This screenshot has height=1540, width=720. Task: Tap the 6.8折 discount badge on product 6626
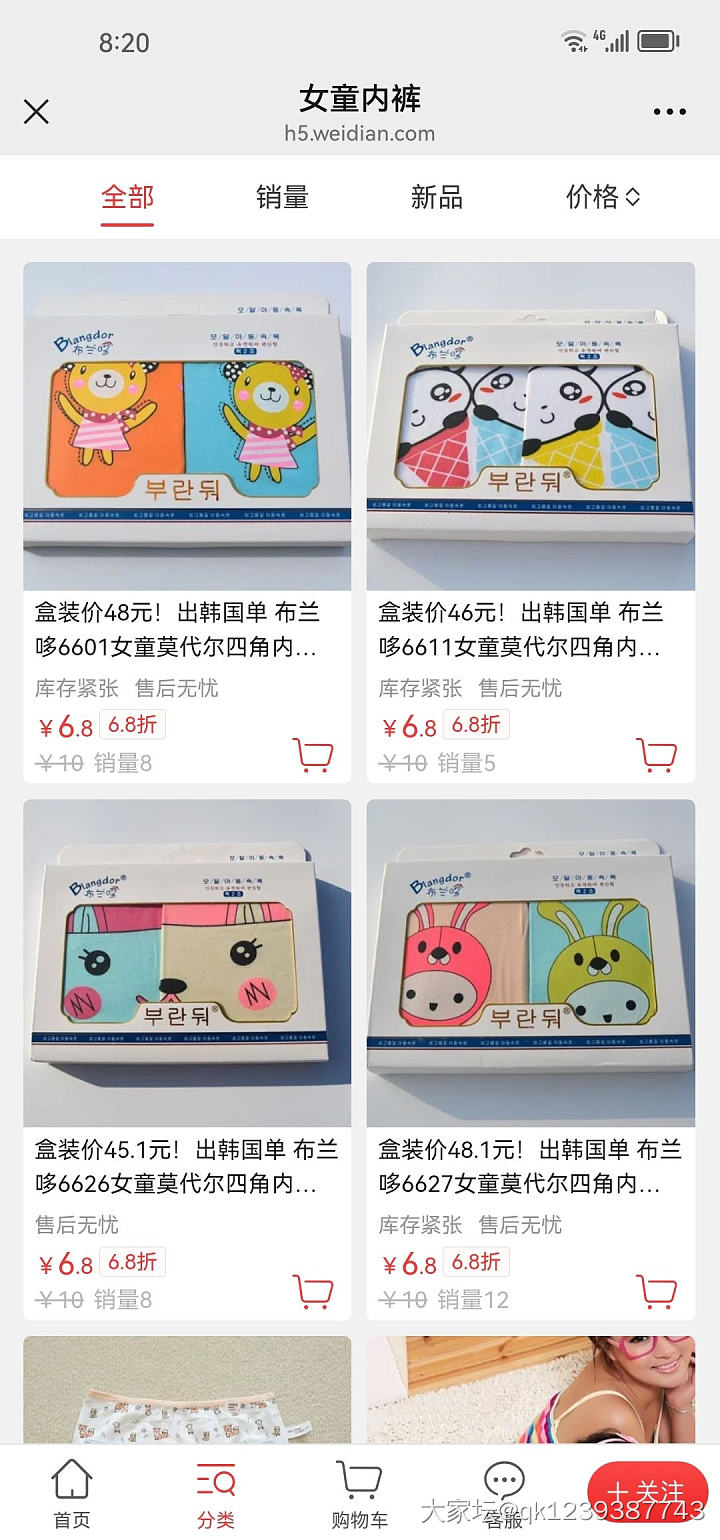click(x=132, y=1263)
